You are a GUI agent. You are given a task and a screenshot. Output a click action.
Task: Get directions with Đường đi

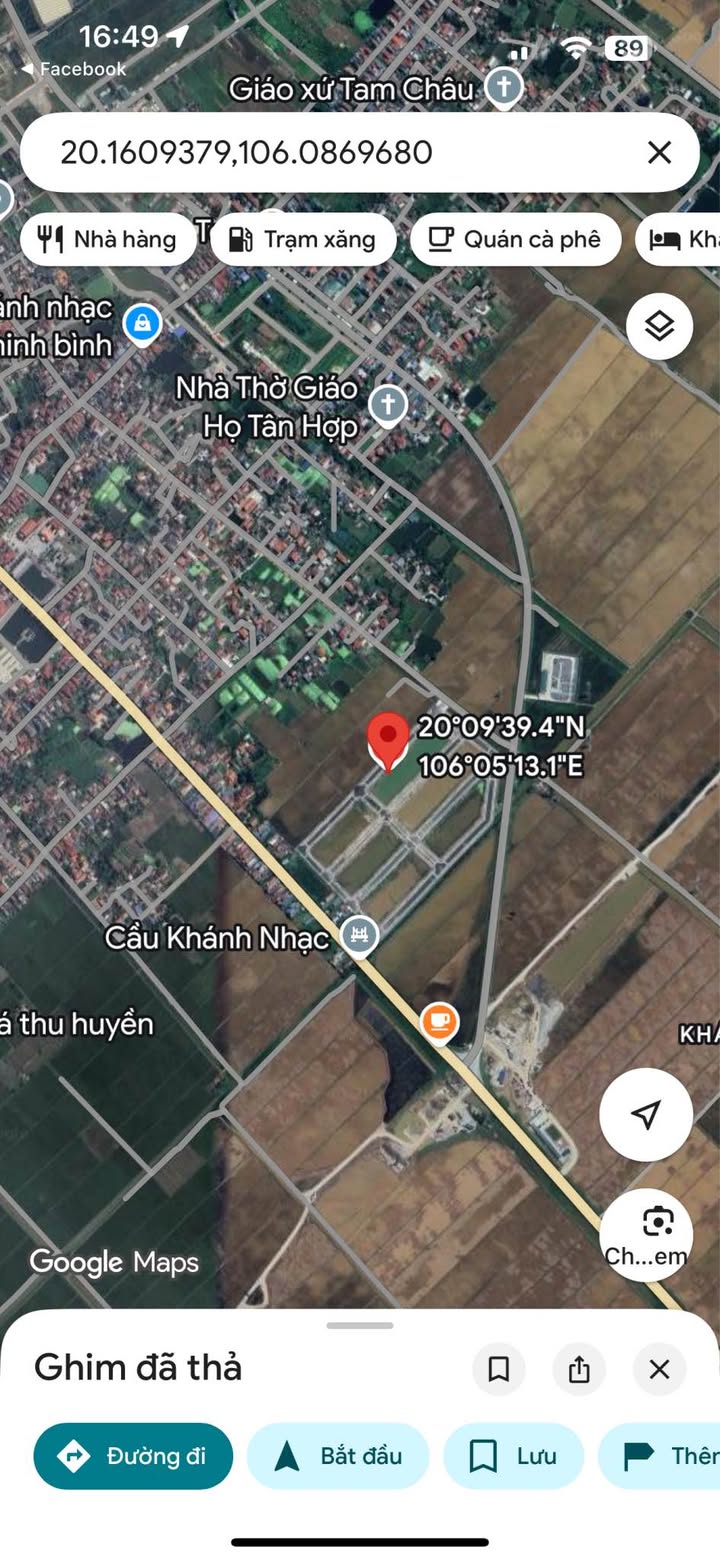point(133,1456)
